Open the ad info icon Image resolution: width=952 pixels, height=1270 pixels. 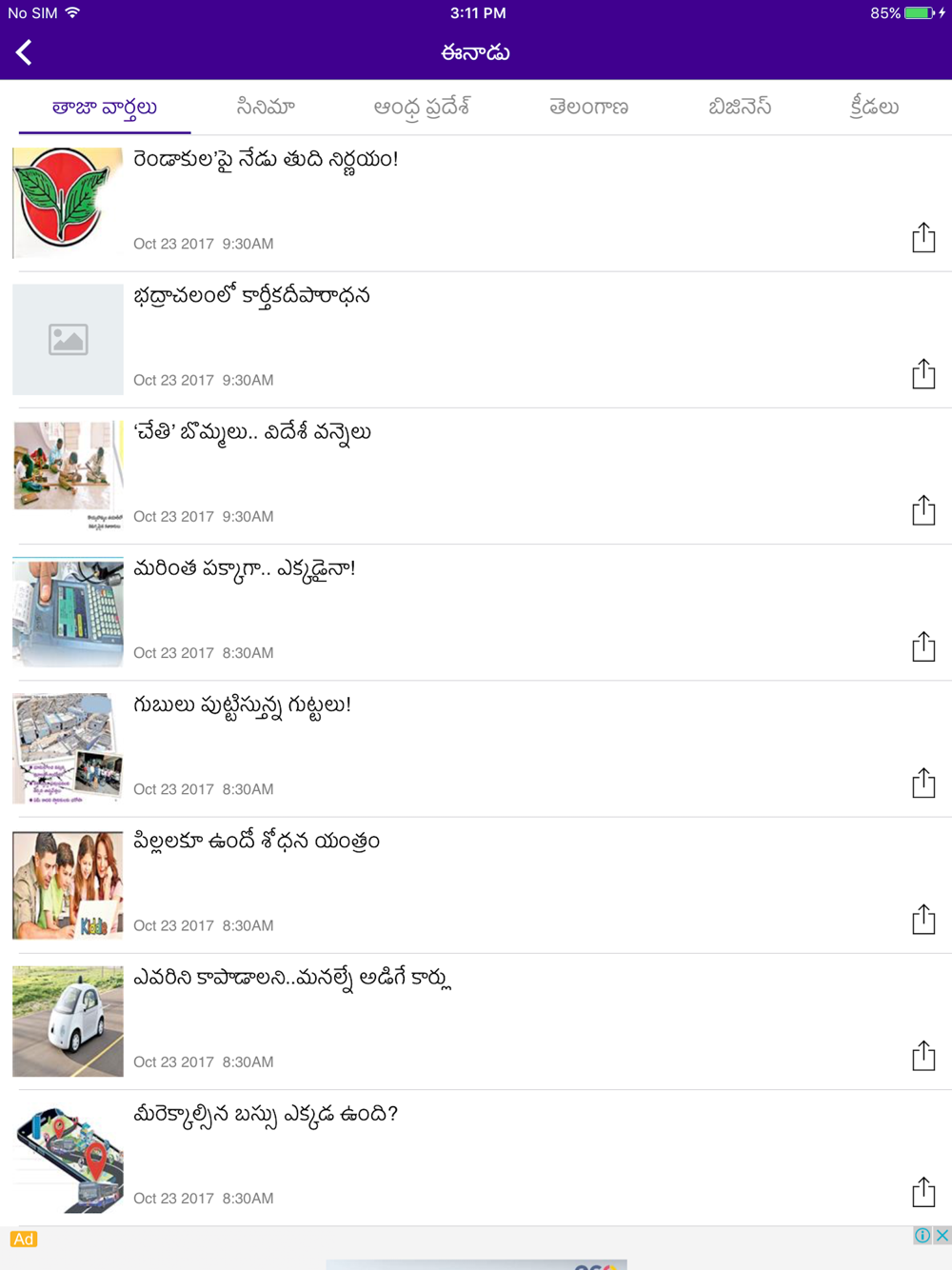922,1236
